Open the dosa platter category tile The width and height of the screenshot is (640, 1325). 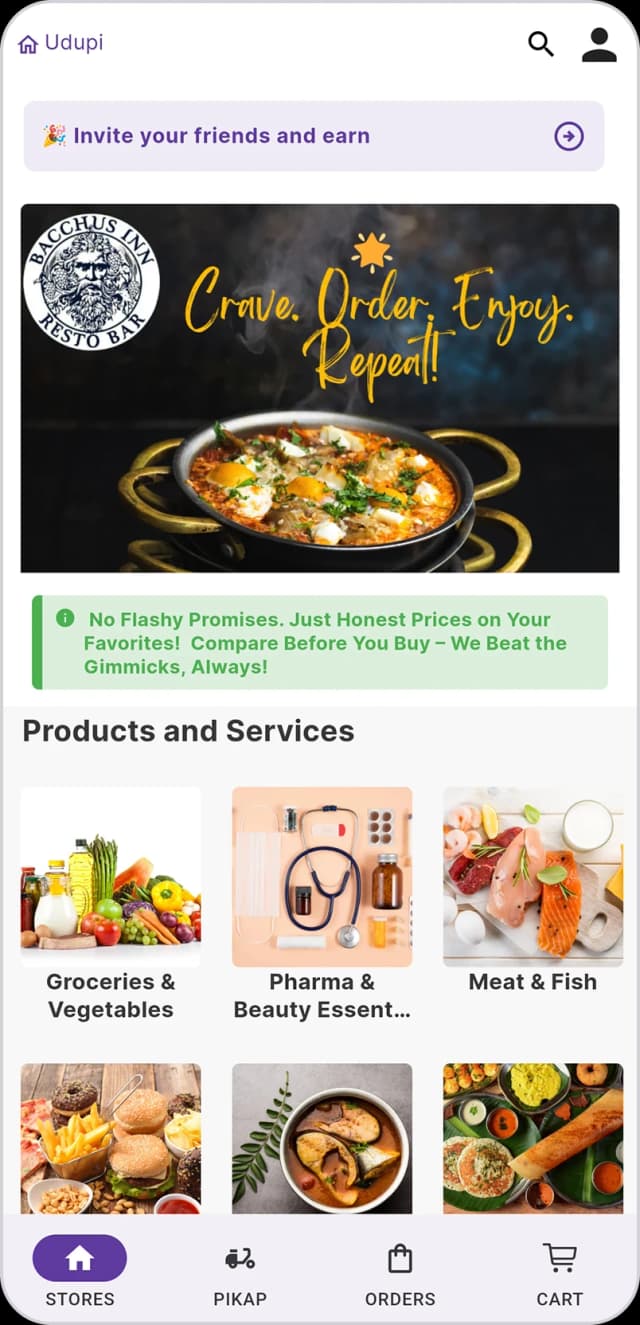(x=533, y=1138)
